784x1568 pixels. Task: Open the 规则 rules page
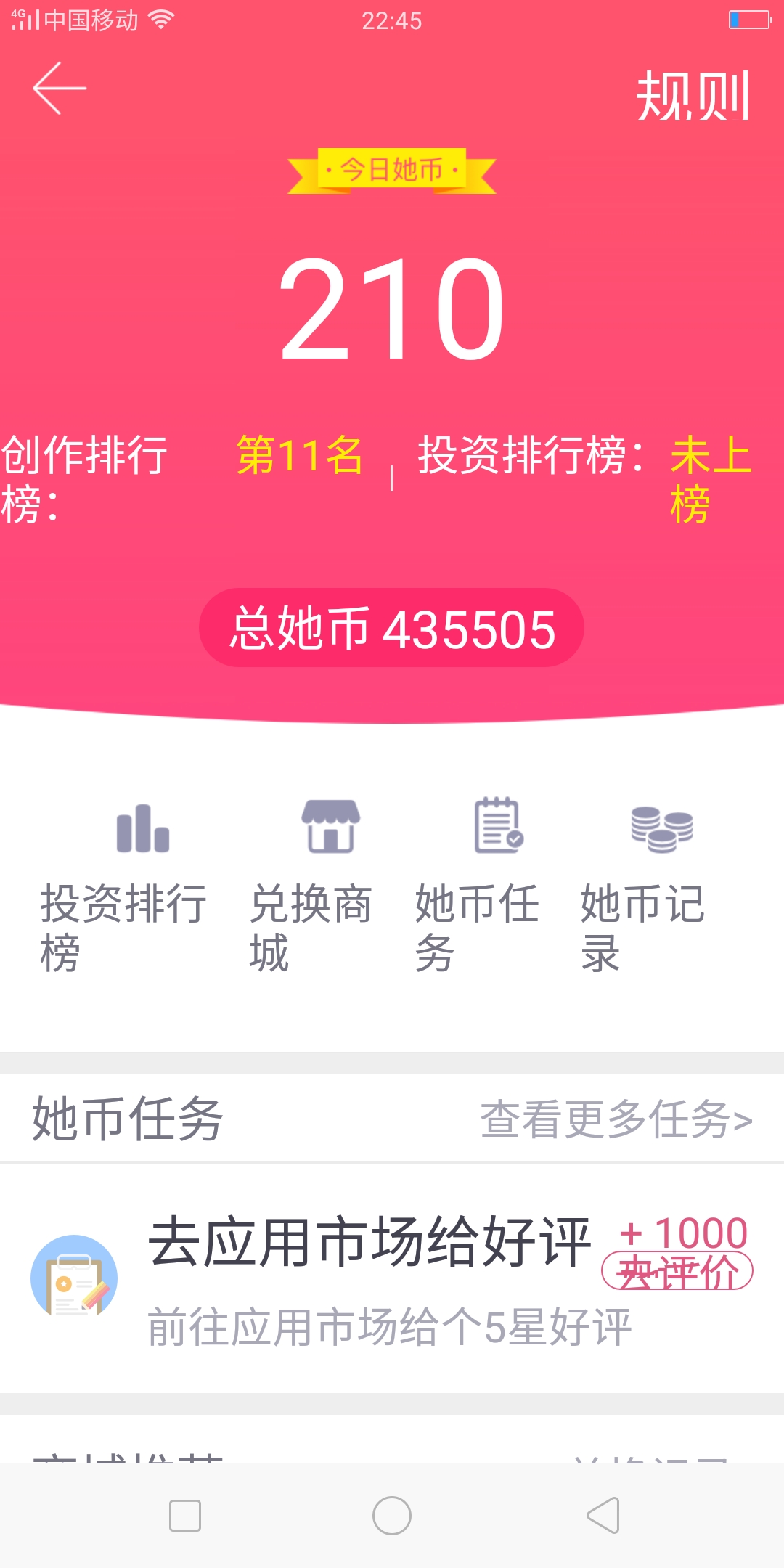click(693, 95)
